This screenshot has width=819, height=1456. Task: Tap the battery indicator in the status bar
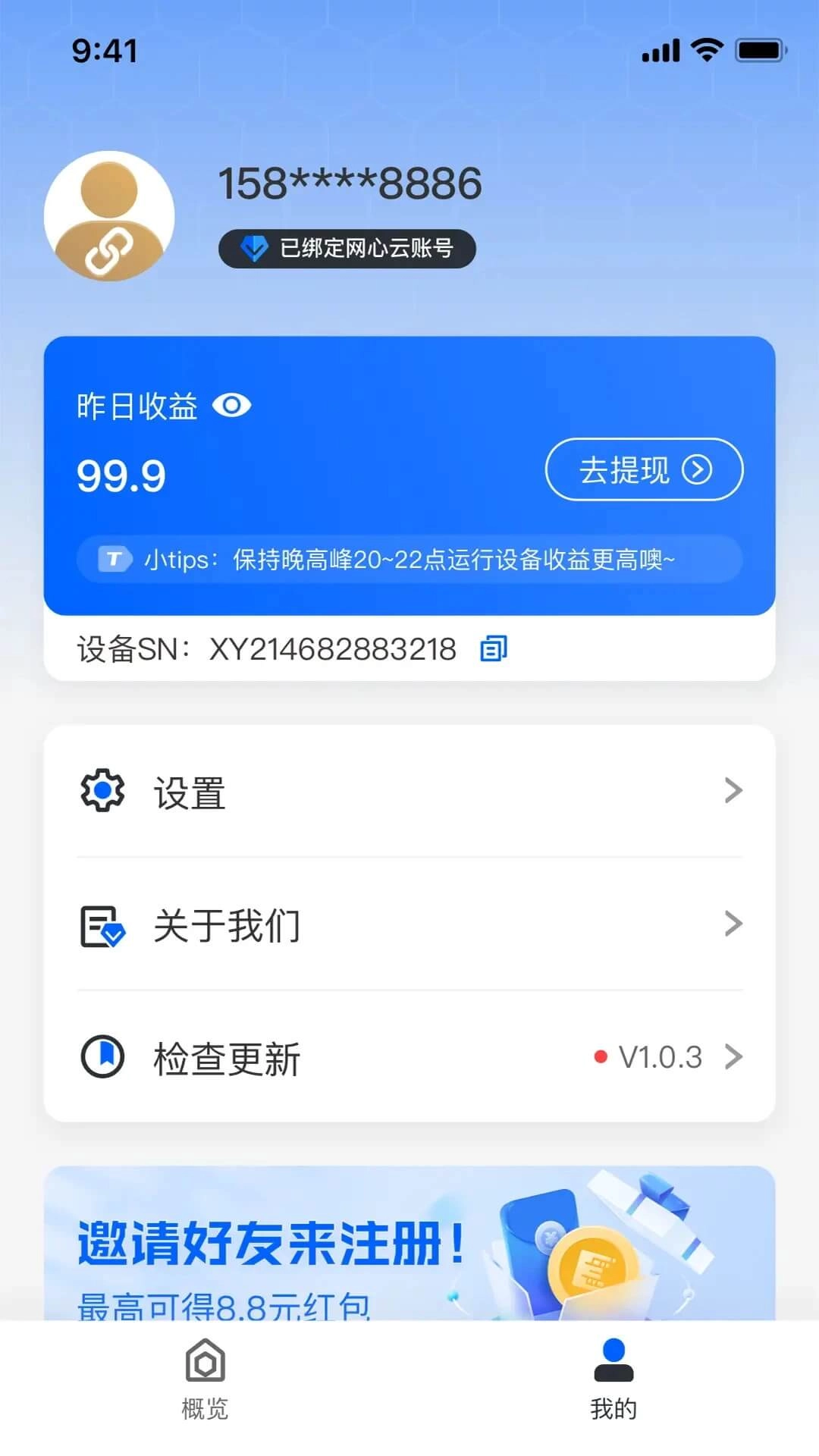(761, 50)
